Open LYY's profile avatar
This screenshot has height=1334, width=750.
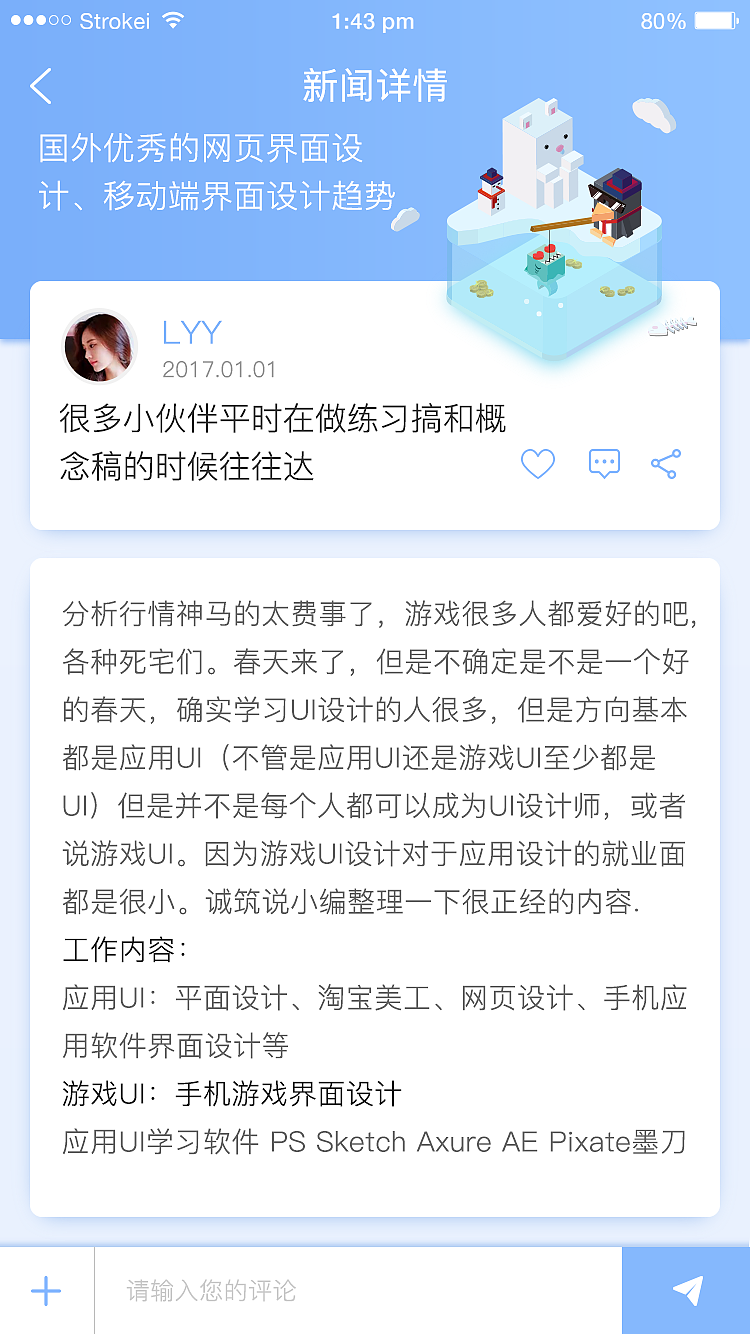100,347
